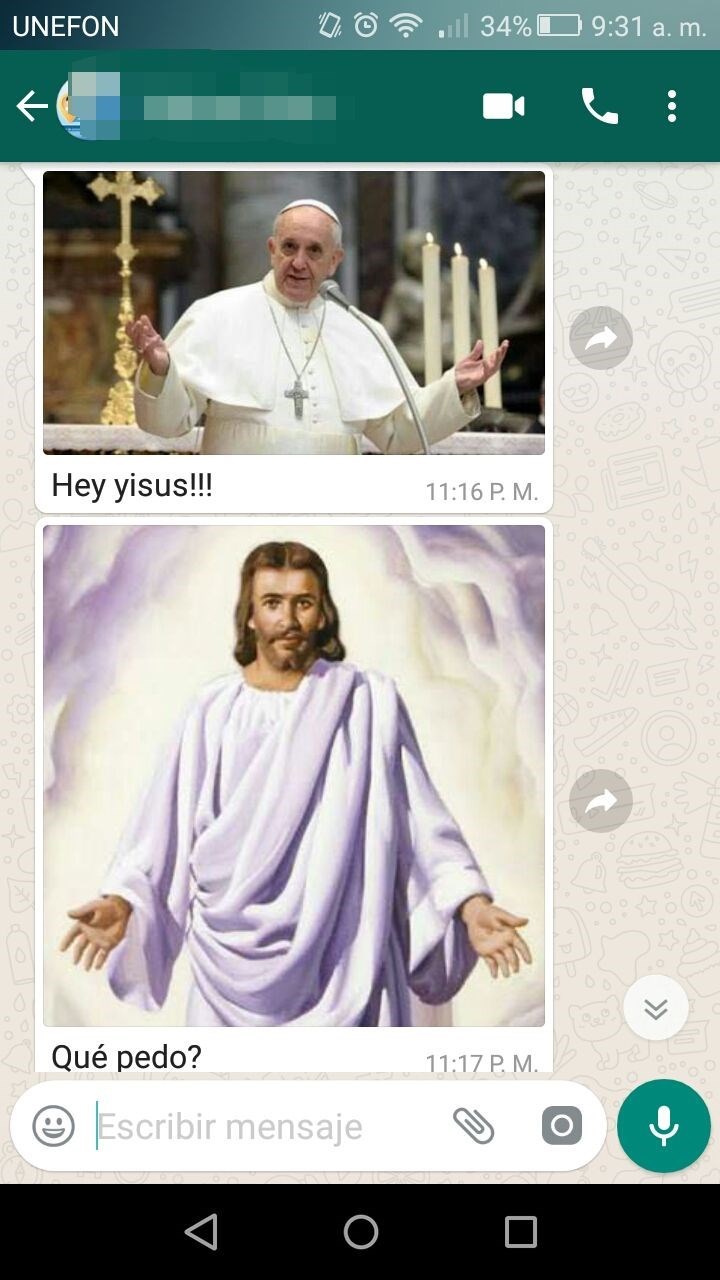Open the 'Hey yisus!!!' image message
This screenshot has width=720, height=1280.
tap(294, 313)
